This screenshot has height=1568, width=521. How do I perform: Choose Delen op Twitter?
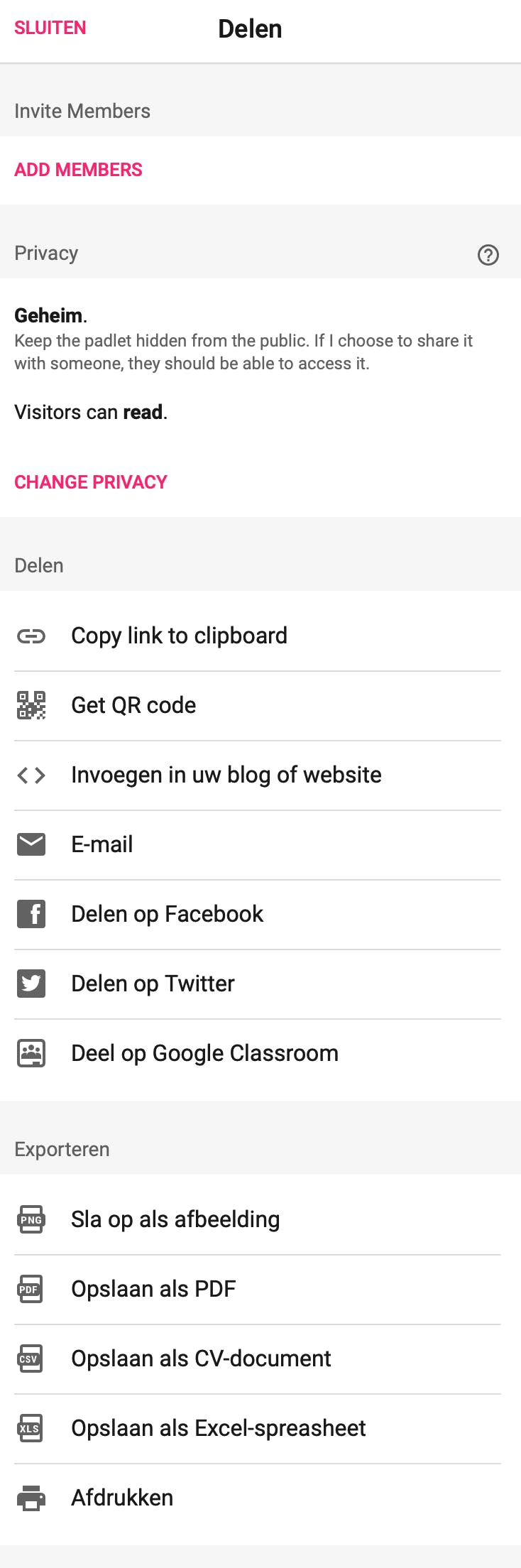tap(153, 984)
